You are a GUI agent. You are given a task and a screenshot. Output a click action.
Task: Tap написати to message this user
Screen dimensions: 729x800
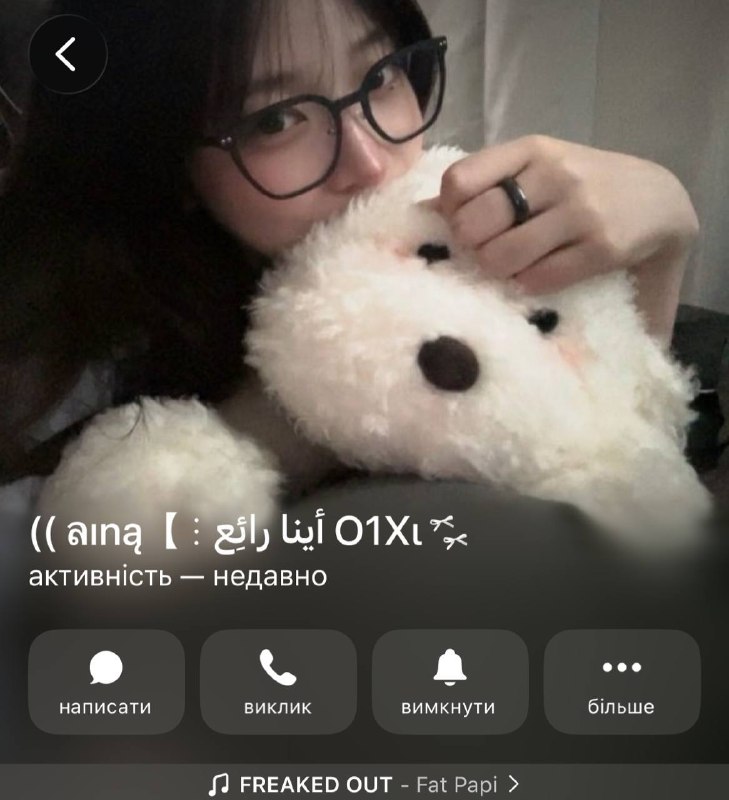click(x=106, y=682)
